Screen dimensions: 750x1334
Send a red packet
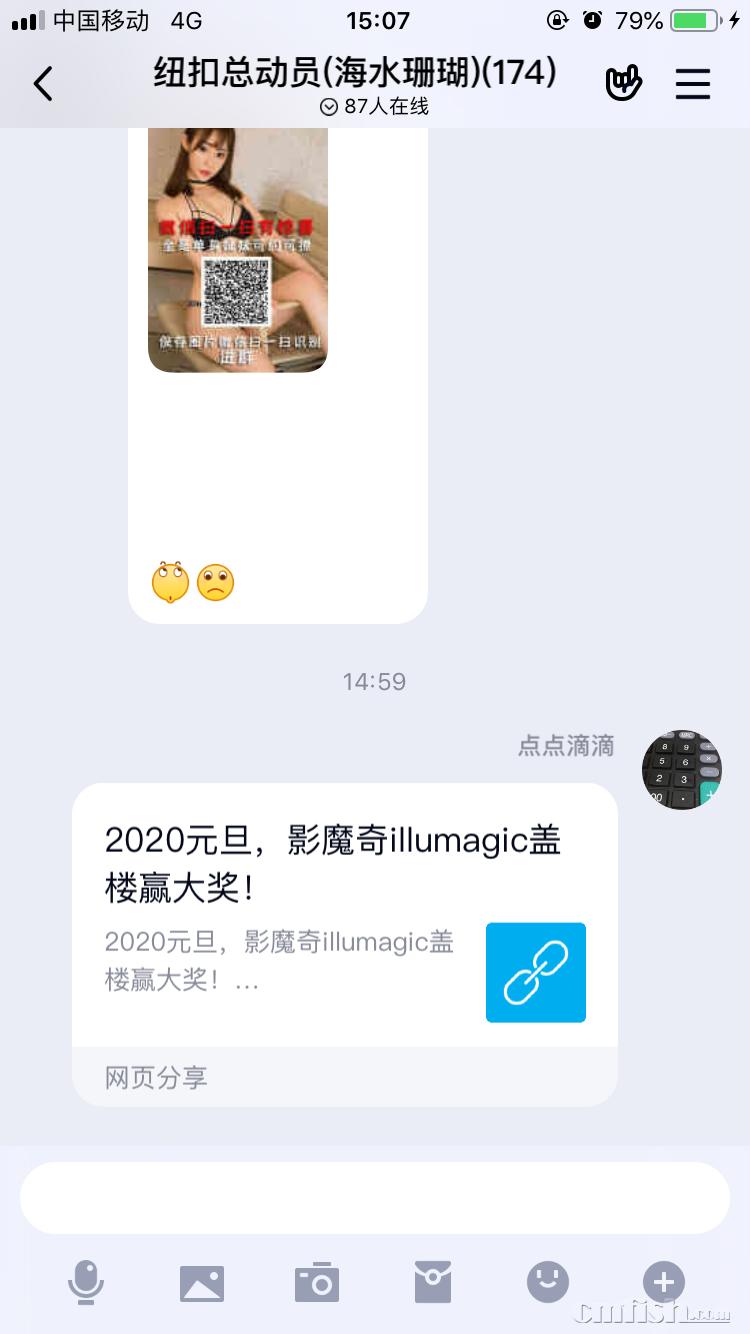[433, 1282]
